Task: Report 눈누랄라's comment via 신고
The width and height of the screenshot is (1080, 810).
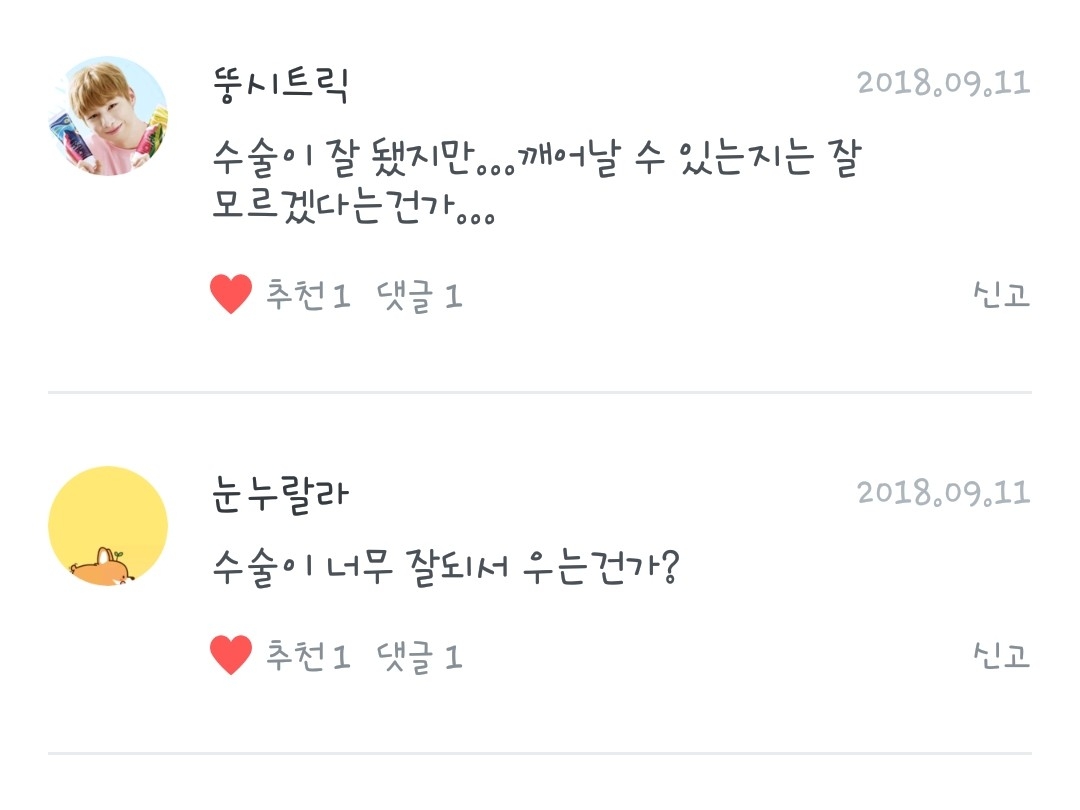Action: (1001, 655)
